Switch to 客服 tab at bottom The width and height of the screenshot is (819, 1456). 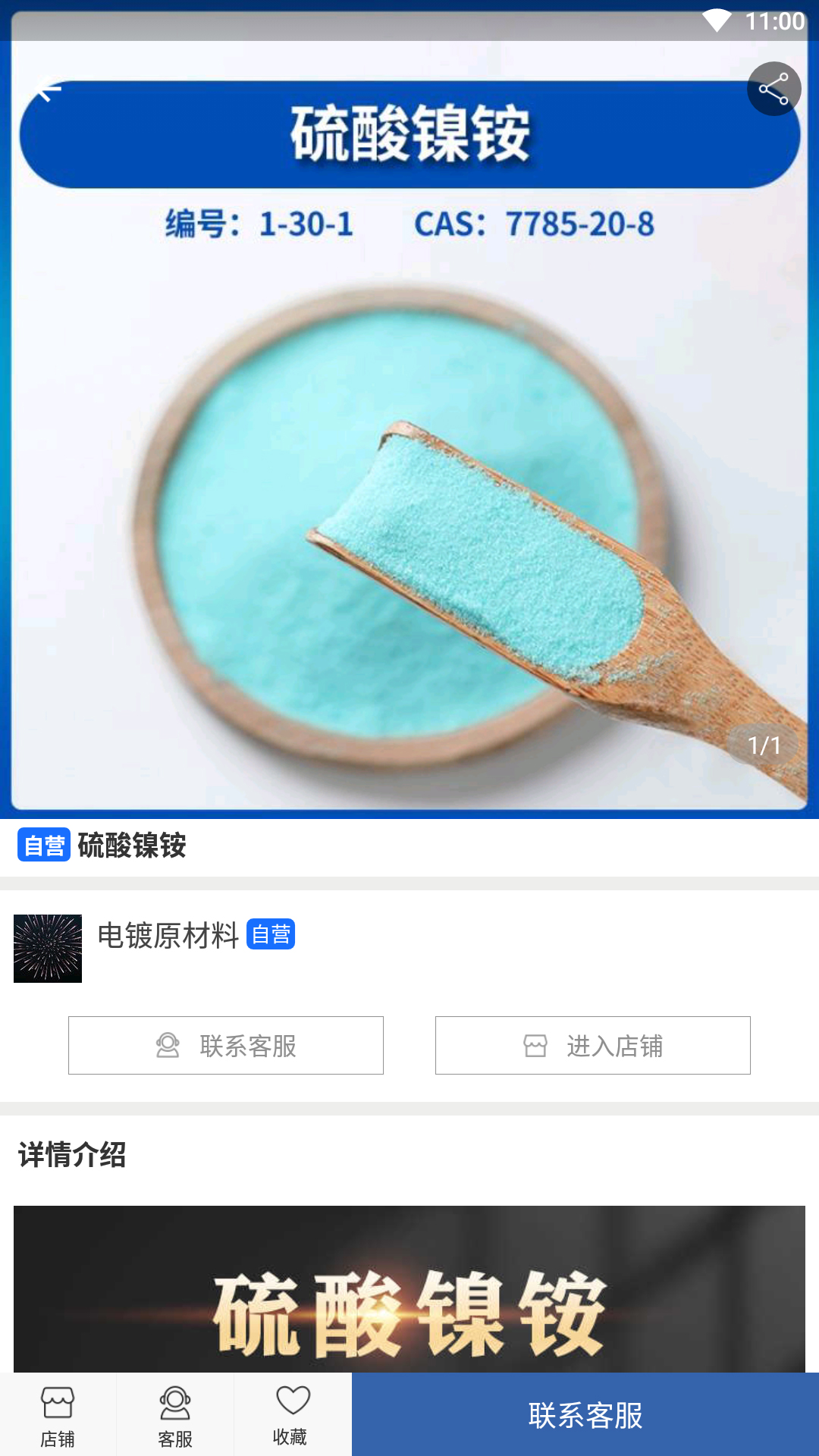click(x=174, y=1414)
